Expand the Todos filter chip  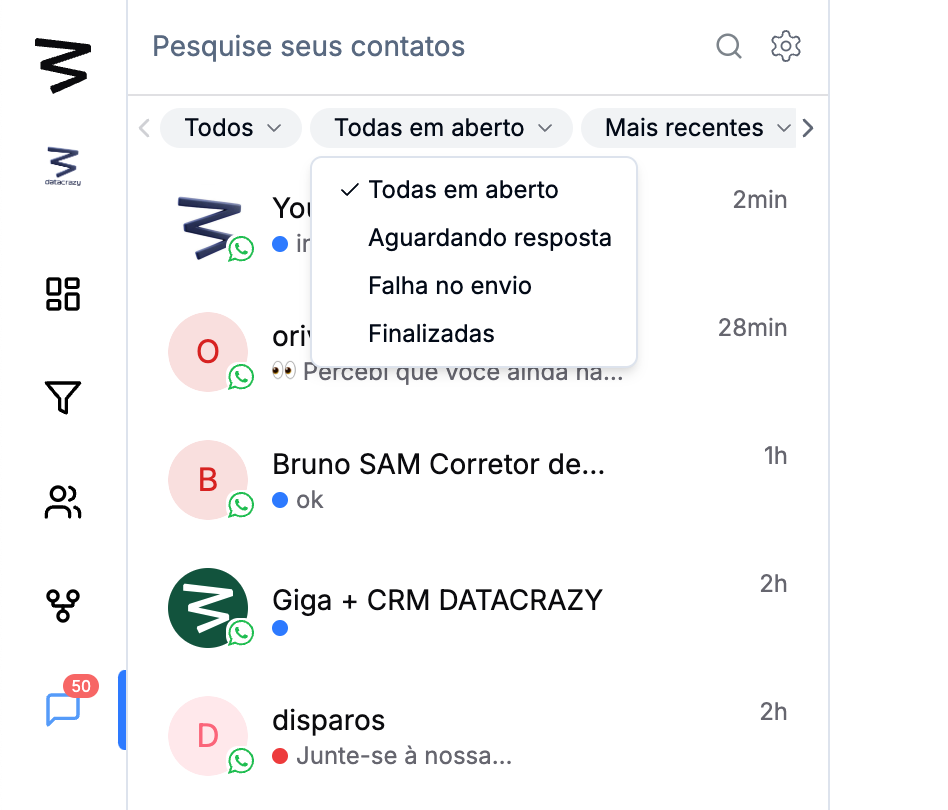coord(230,128)
